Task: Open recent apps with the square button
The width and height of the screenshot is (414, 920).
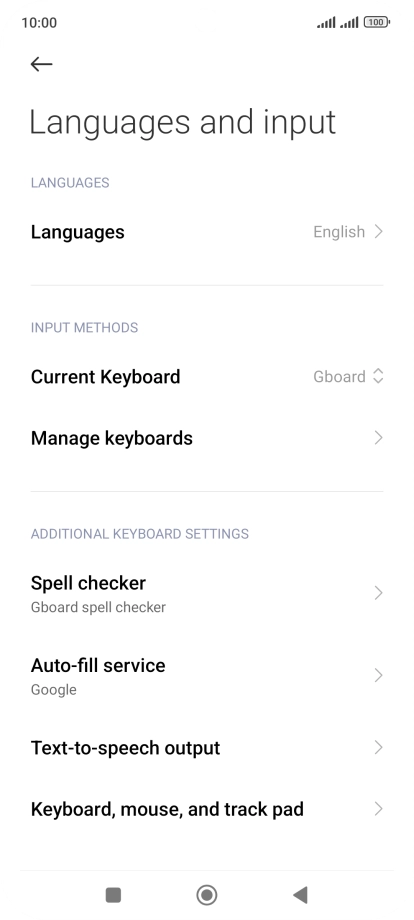Action: [113, 895]
